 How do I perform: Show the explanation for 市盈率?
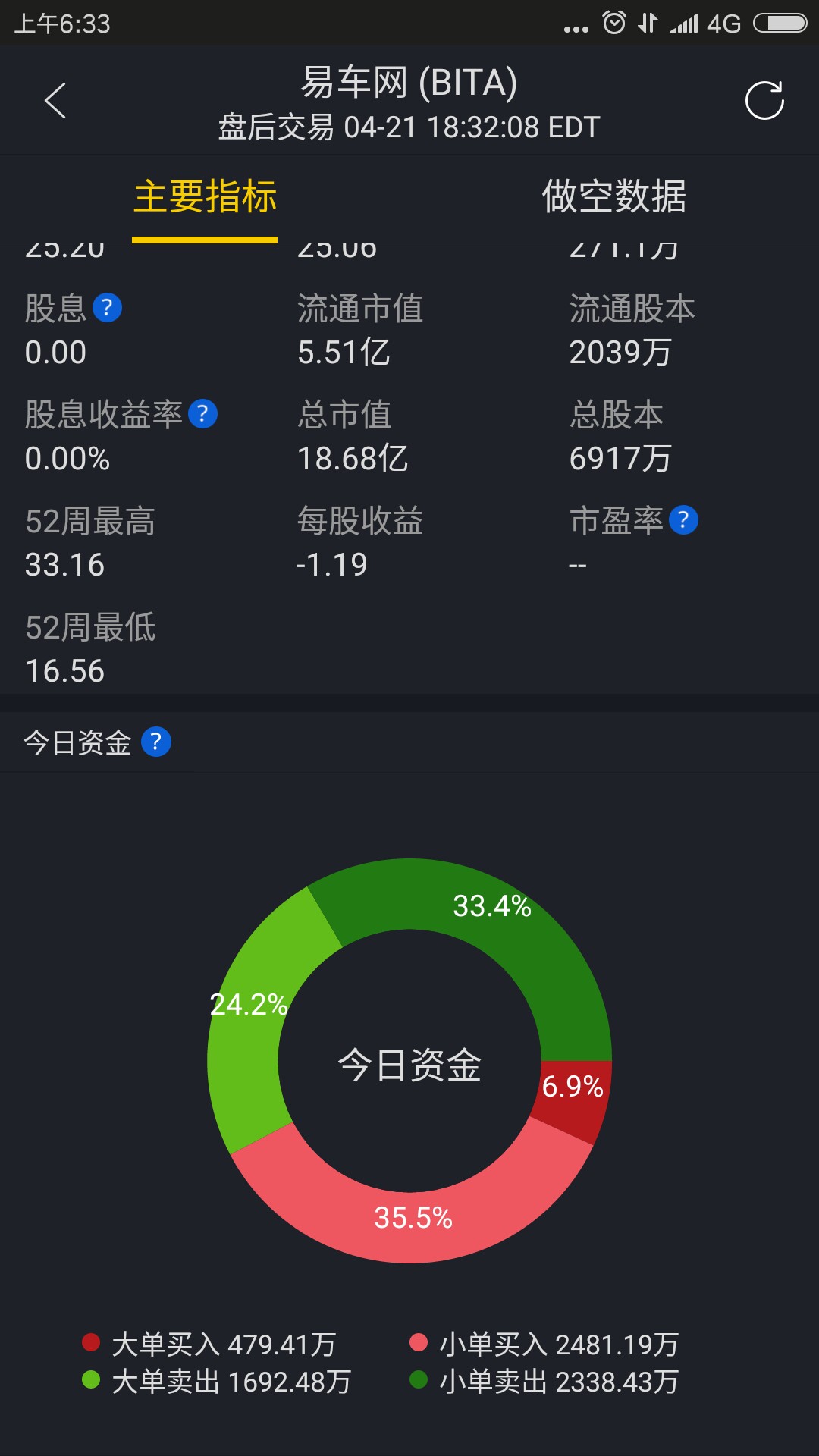pyautogui.click(x=683, y=520)
